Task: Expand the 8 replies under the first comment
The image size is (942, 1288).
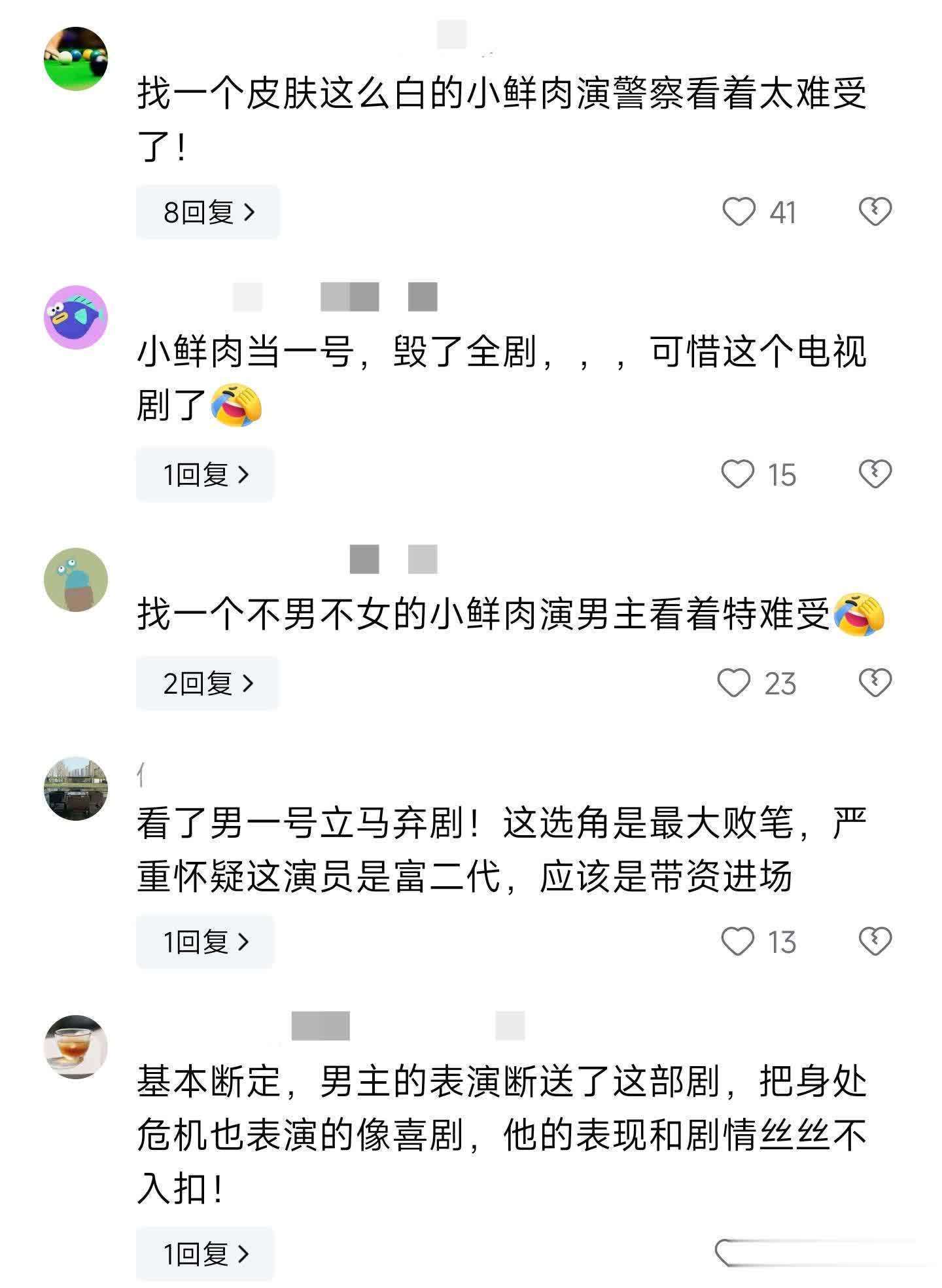Action: tap(208, 212)
